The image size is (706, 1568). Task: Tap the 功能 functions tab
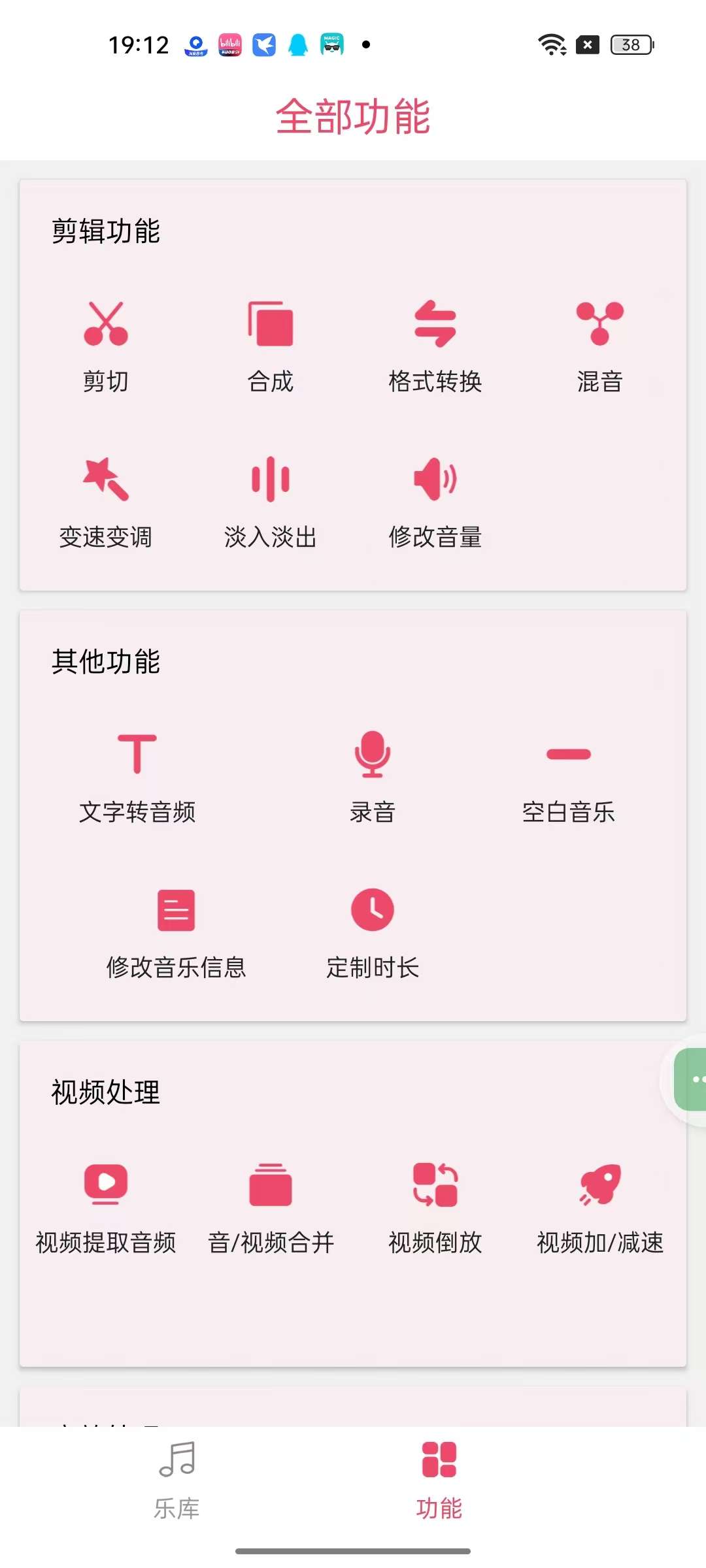[x=439, y=1480]
